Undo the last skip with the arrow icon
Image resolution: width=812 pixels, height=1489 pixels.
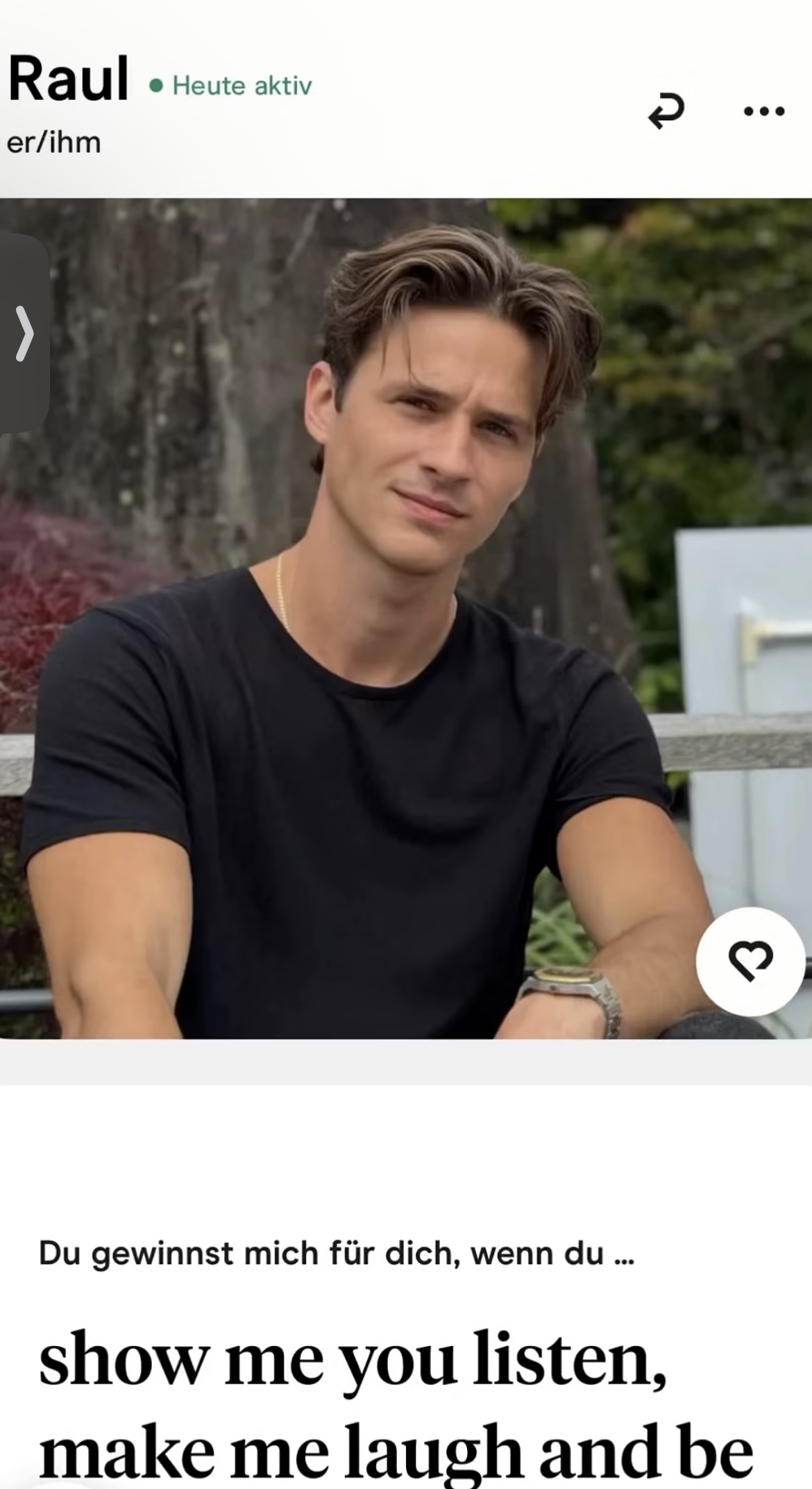click(666, 112)
